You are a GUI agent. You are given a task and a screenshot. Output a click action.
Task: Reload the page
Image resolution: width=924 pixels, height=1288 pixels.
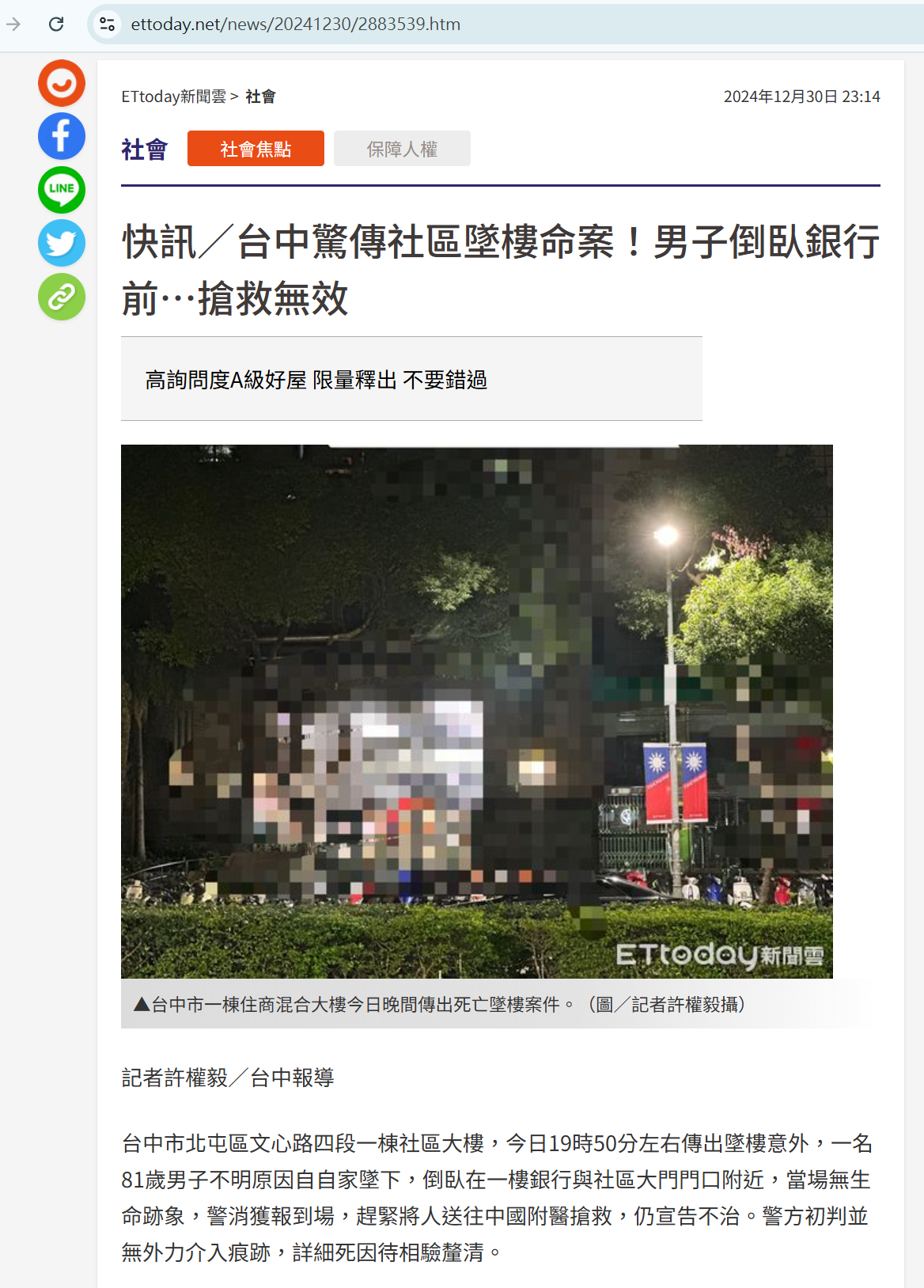pos(56,25)
